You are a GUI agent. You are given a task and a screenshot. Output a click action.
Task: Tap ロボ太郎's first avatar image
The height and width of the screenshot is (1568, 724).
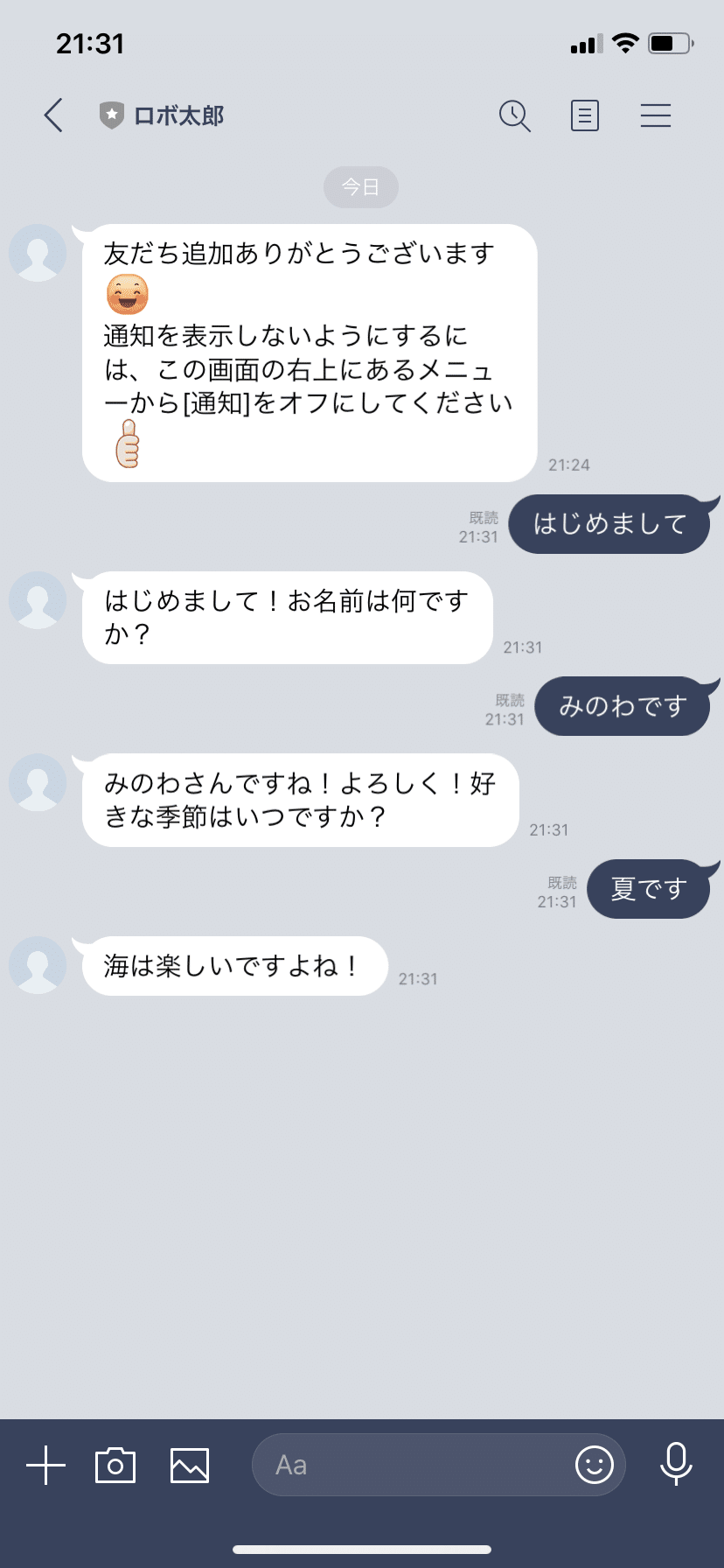[38, 253]
